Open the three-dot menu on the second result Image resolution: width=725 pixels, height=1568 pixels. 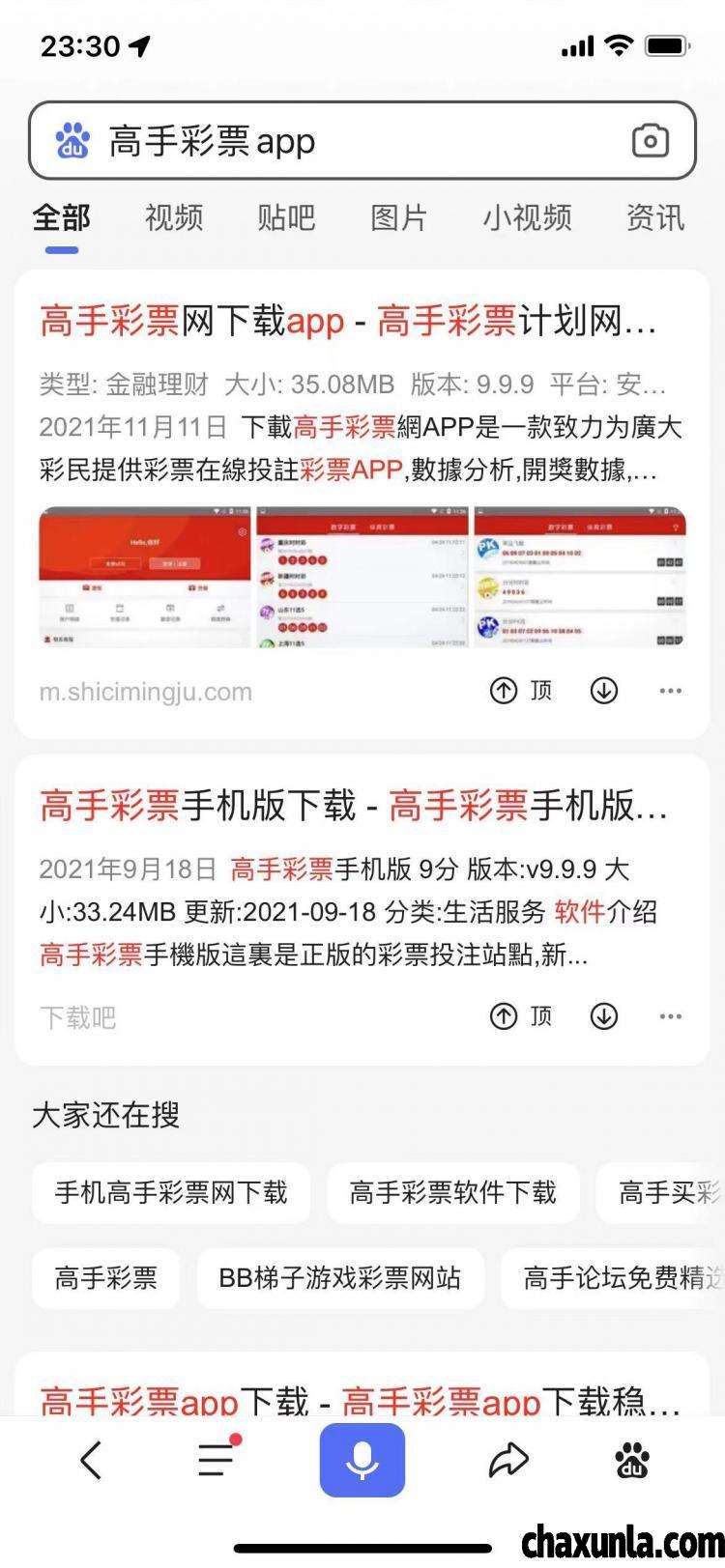click(670, 1016)
